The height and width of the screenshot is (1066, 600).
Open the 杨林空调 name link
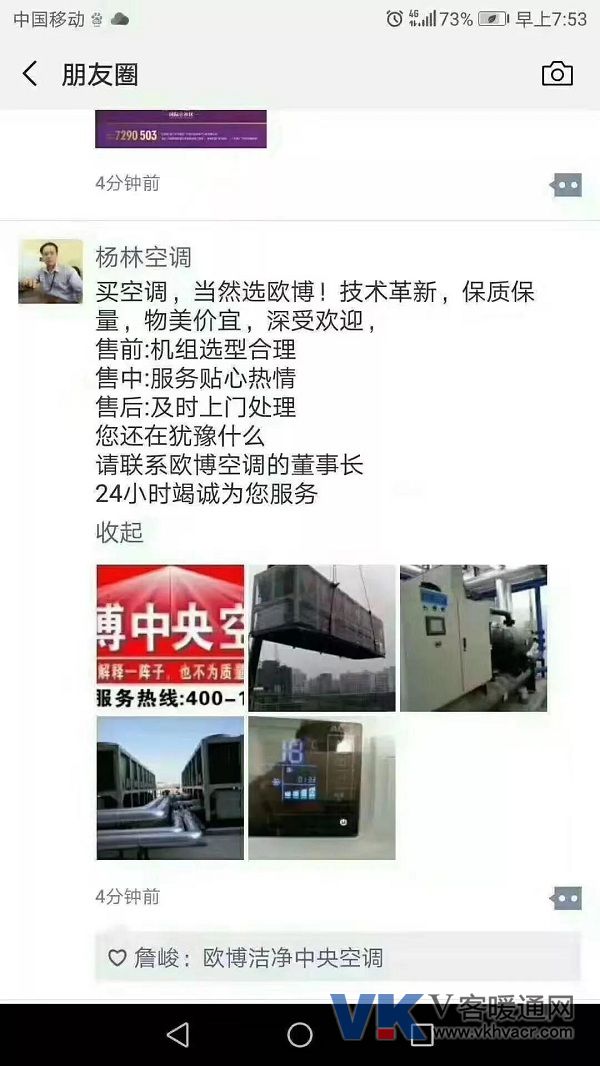coord(143,258)
